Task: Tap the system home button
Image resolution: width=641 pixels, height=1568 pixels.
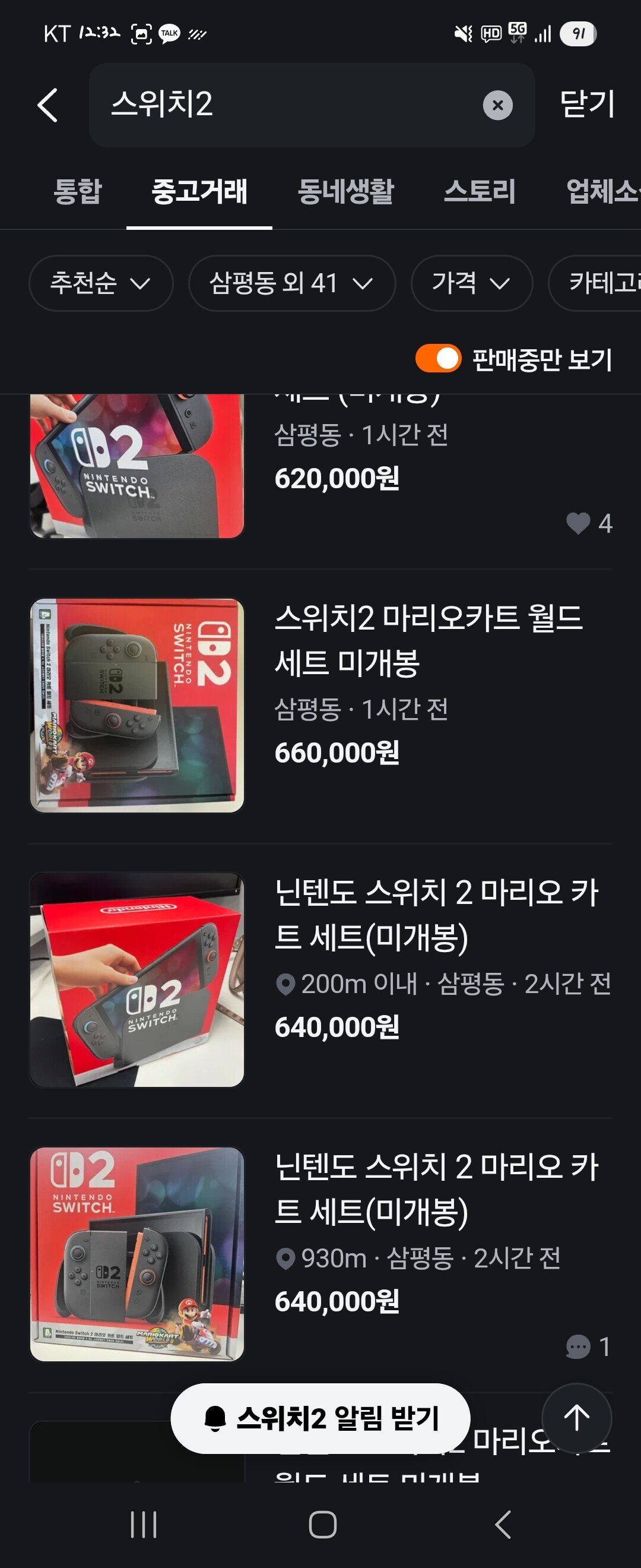Action: point(322,1525)
